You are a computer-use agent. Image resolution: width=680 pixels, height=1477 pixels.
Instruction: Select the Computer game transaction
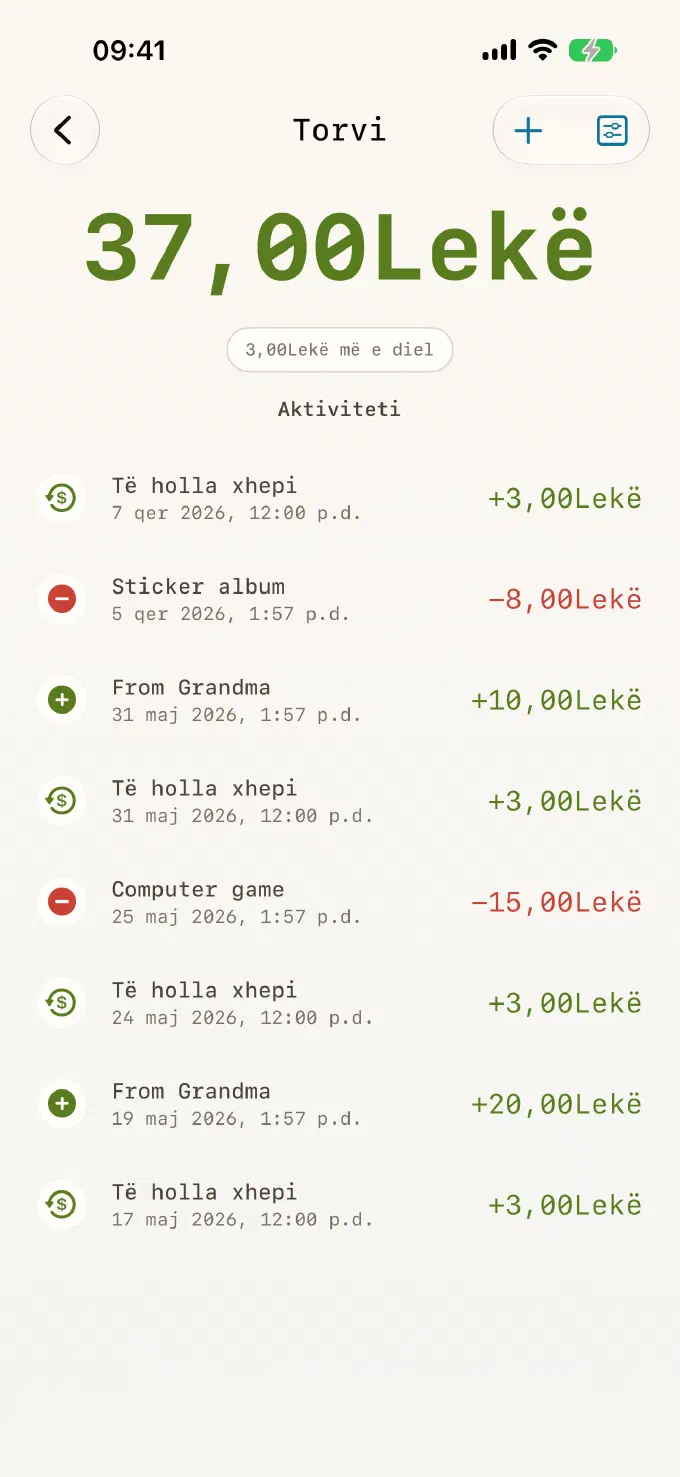(x=340, y=902)
